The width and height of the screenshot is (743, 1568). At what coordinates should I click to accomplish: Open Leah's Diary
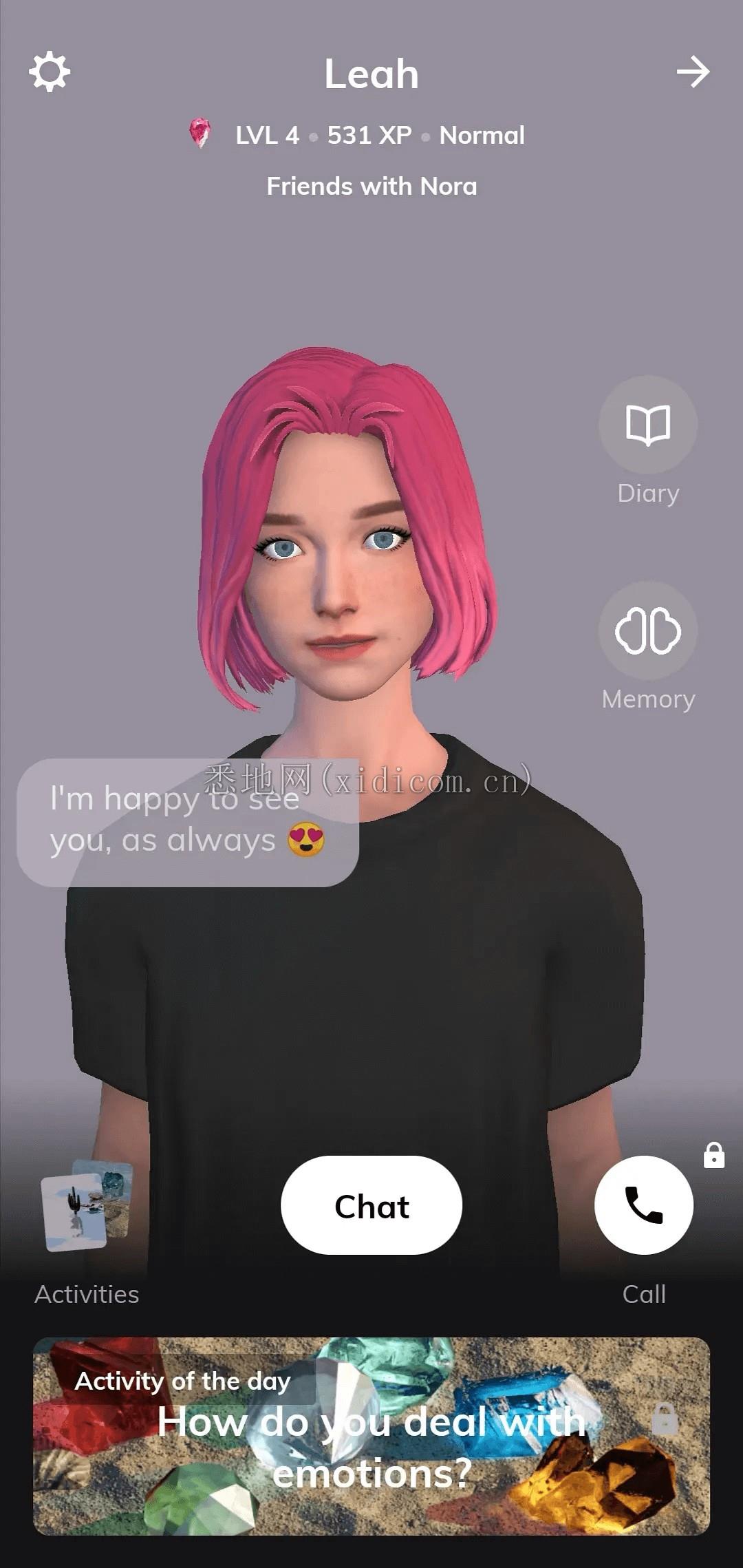point(647,425)
